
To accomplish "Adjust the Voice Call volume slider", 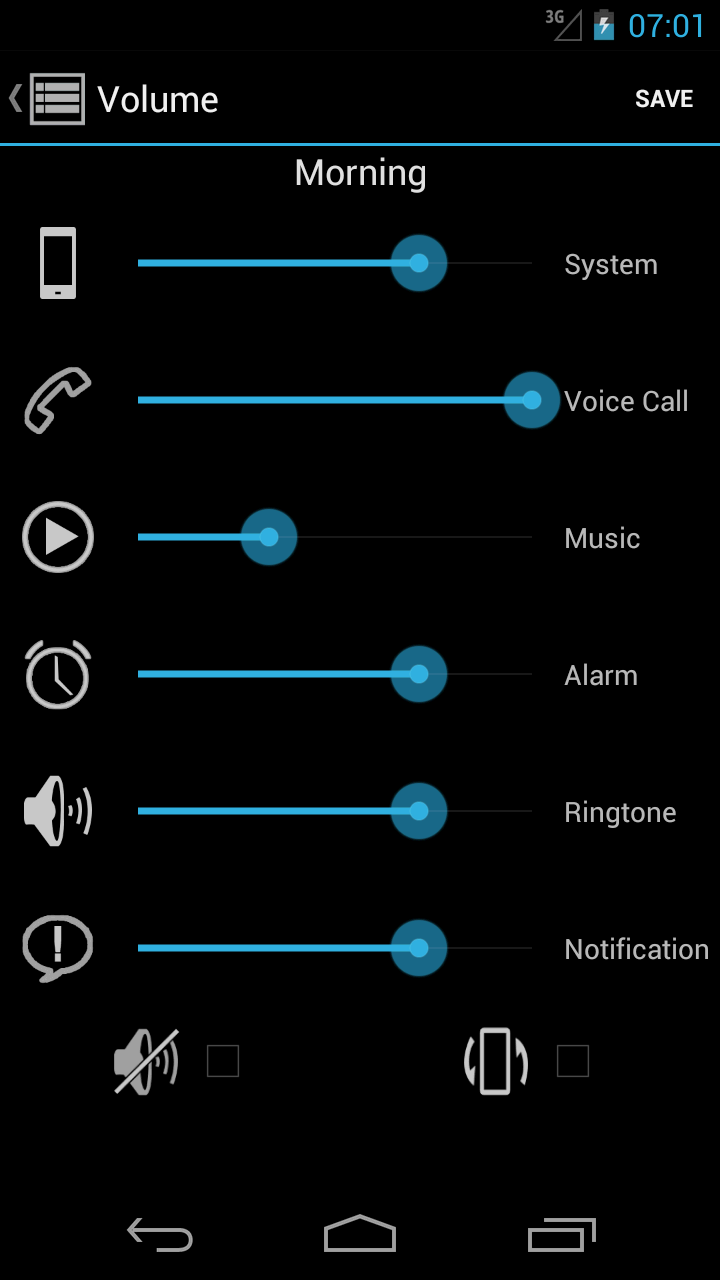I will click(335, 400).
